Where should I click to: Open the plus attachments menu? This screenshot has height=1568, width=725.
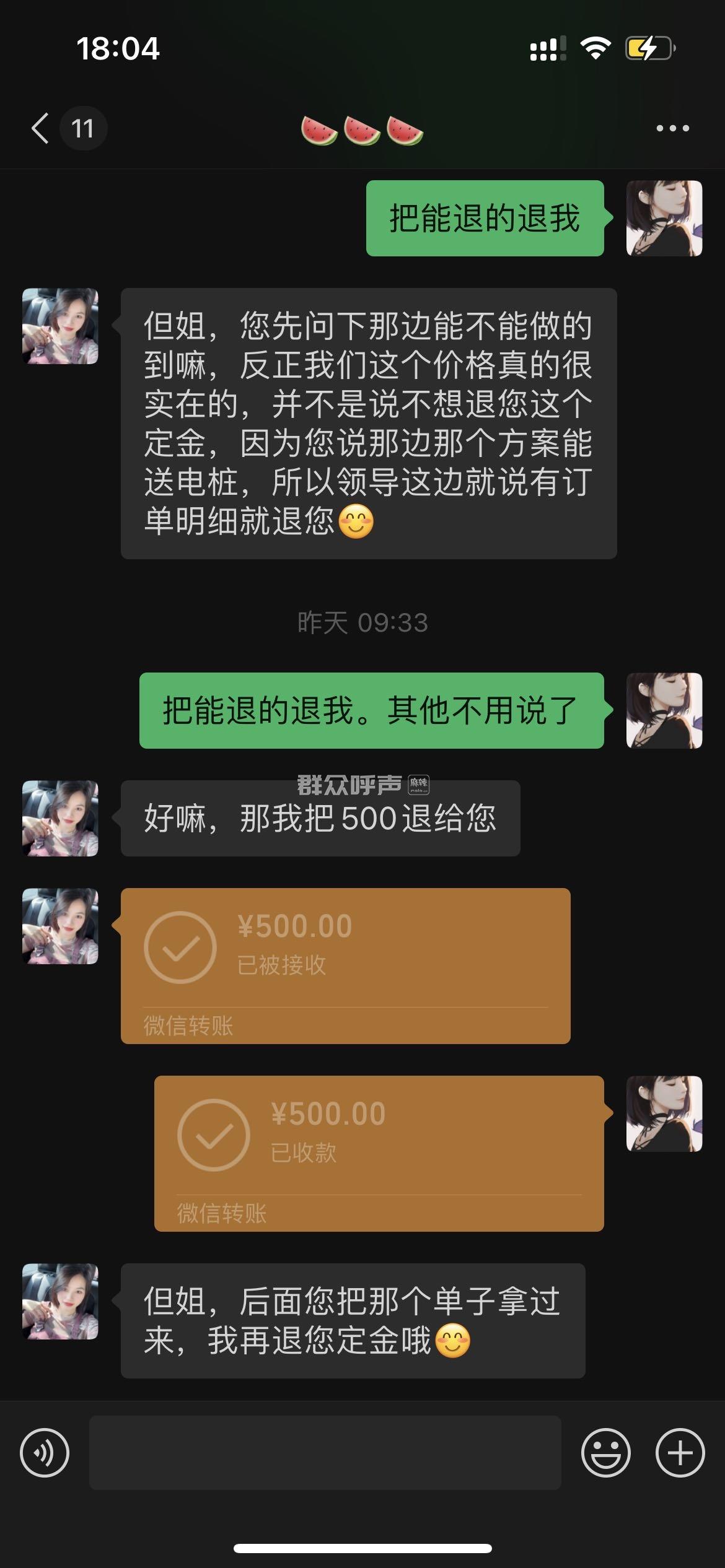(x=680, y=1453)
